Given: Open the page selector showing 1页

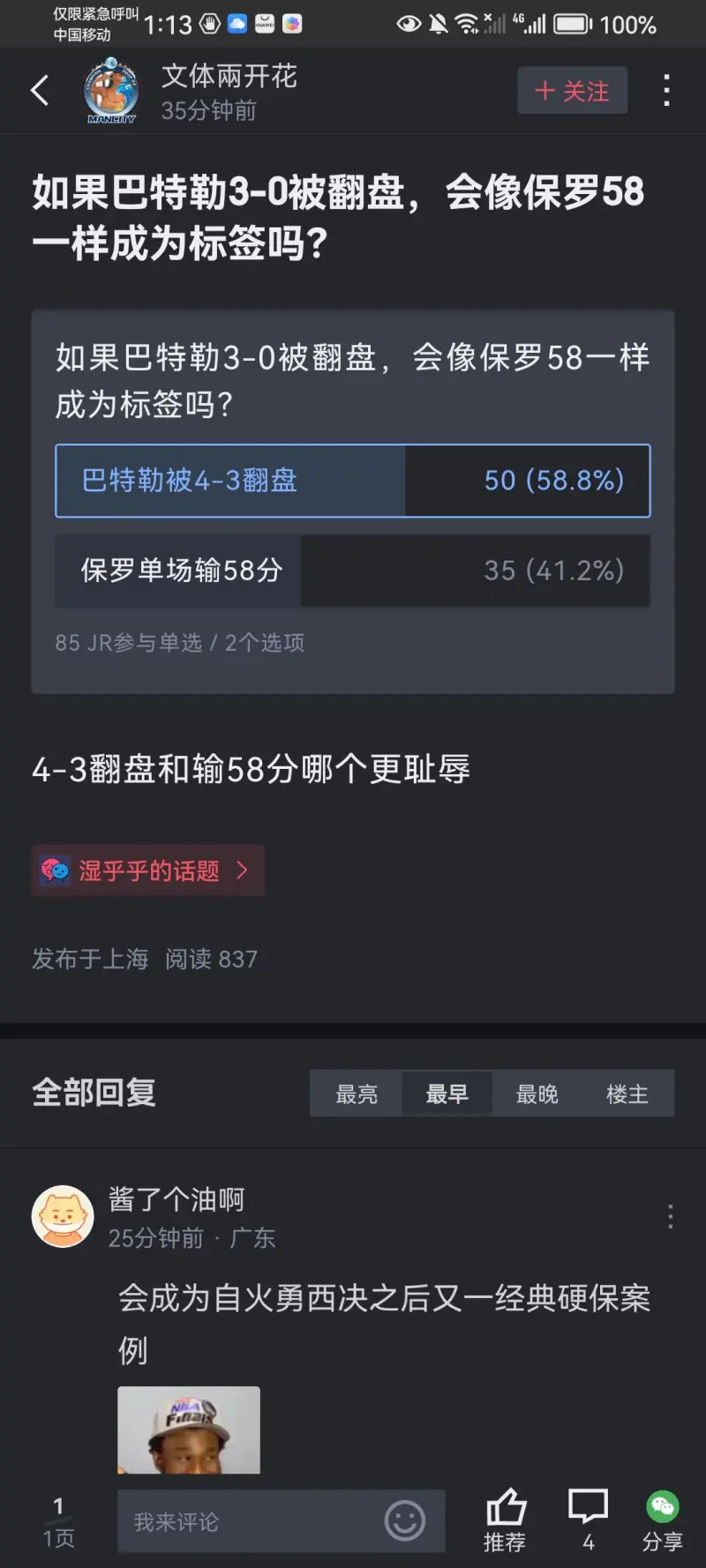Looking at the screenshot, I should [x=59, y=1521].
